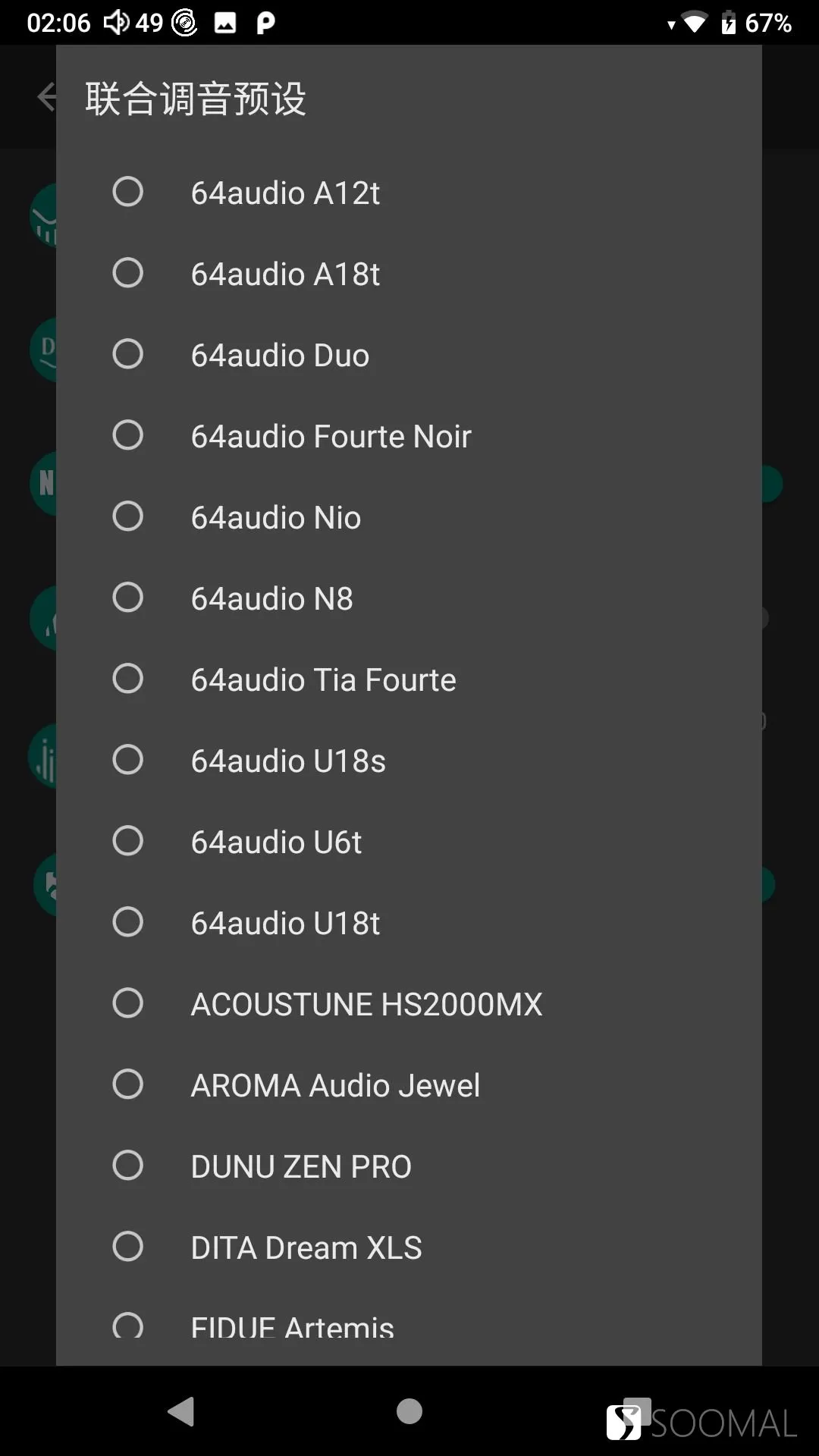
Task: Choose ACOUSTUNE HS2000MX preset
Action: coord(409,1004)
